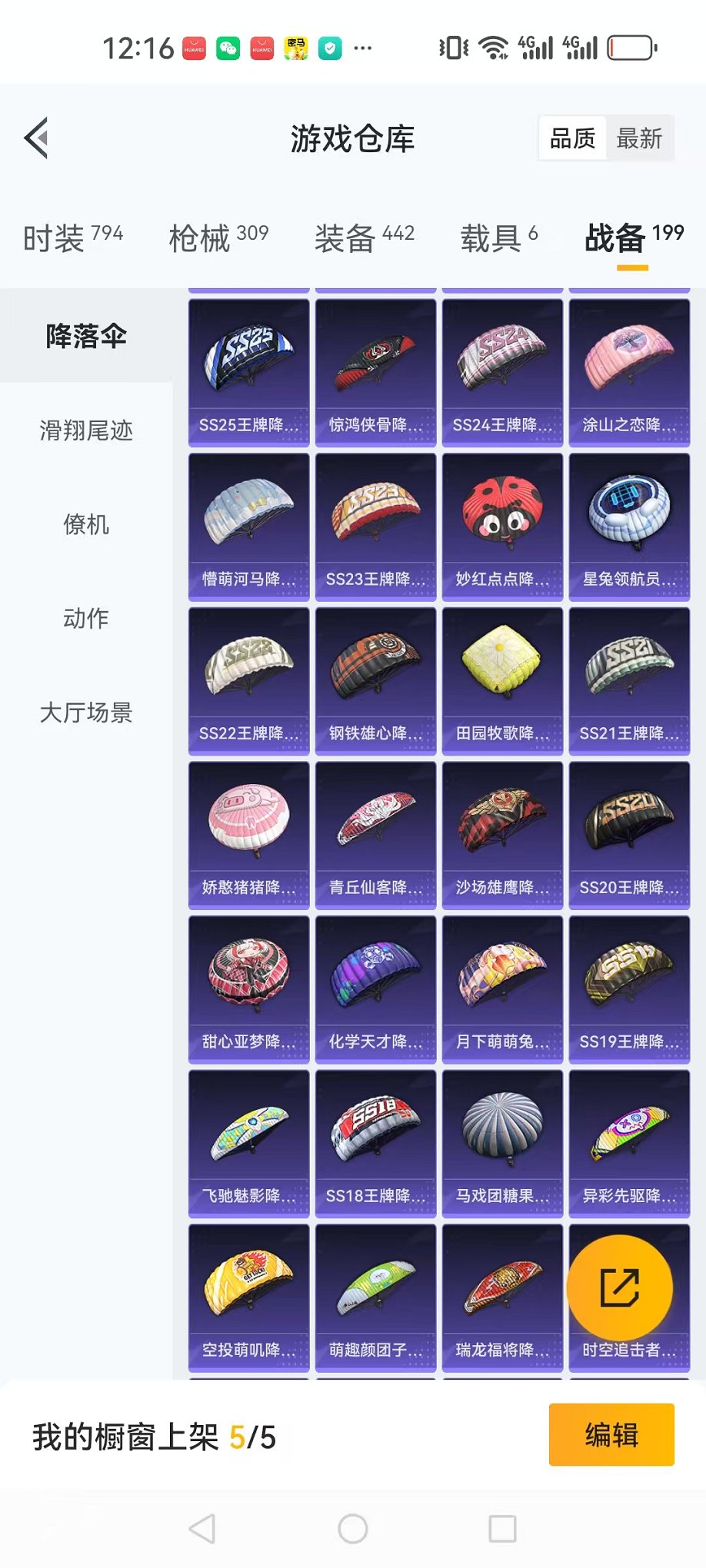This screenshot has width=706, height=1568.
Task: Switch to the 枪械 tab
Action: click(x=218, y=238)
